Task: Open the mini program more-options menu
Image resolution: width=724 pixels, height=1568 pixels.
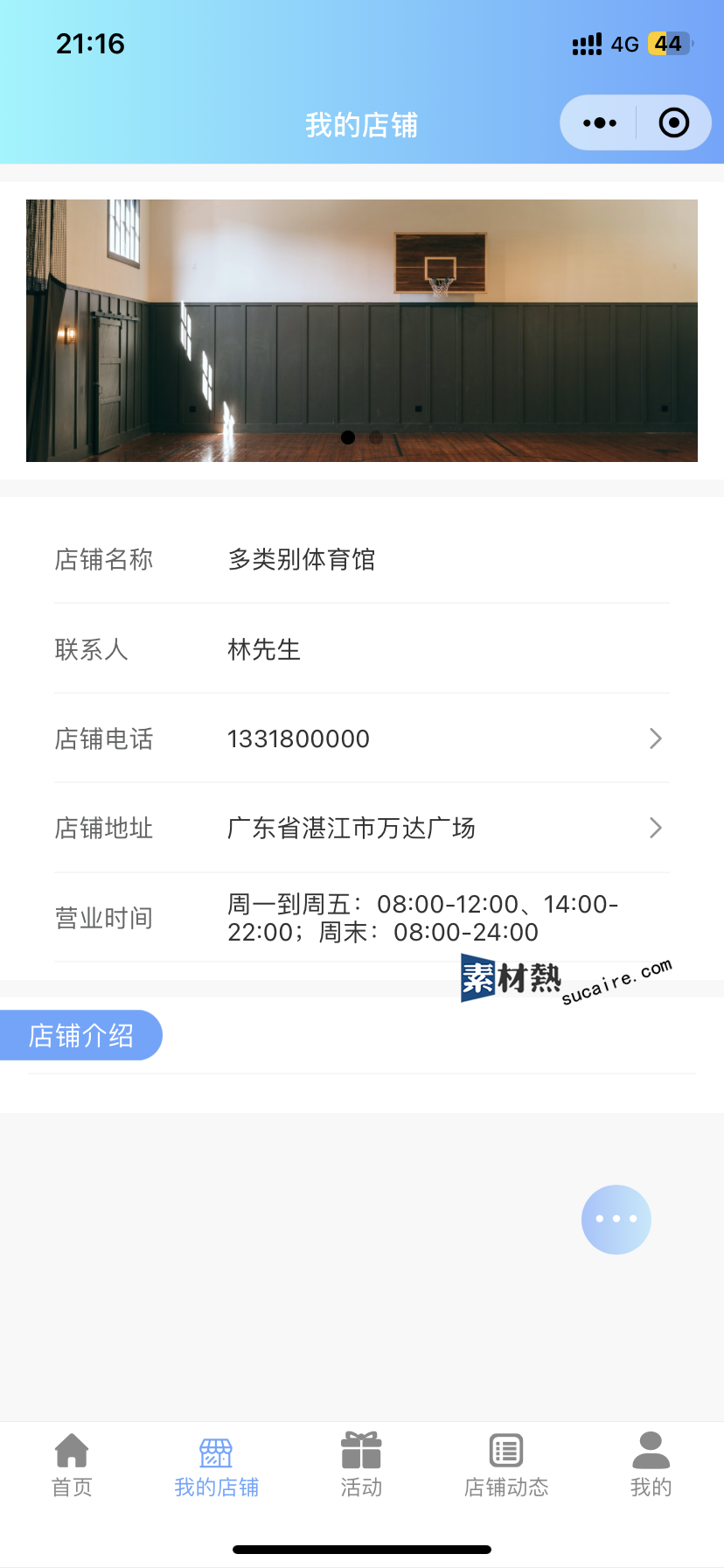Action: pos(600,123)
